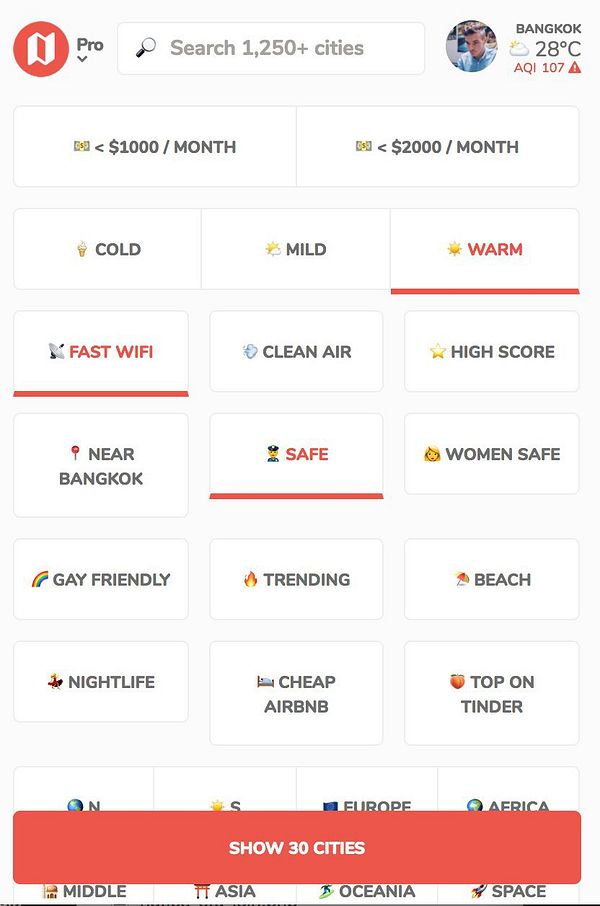Select the Nightlife filter

(x=100, y=682)
